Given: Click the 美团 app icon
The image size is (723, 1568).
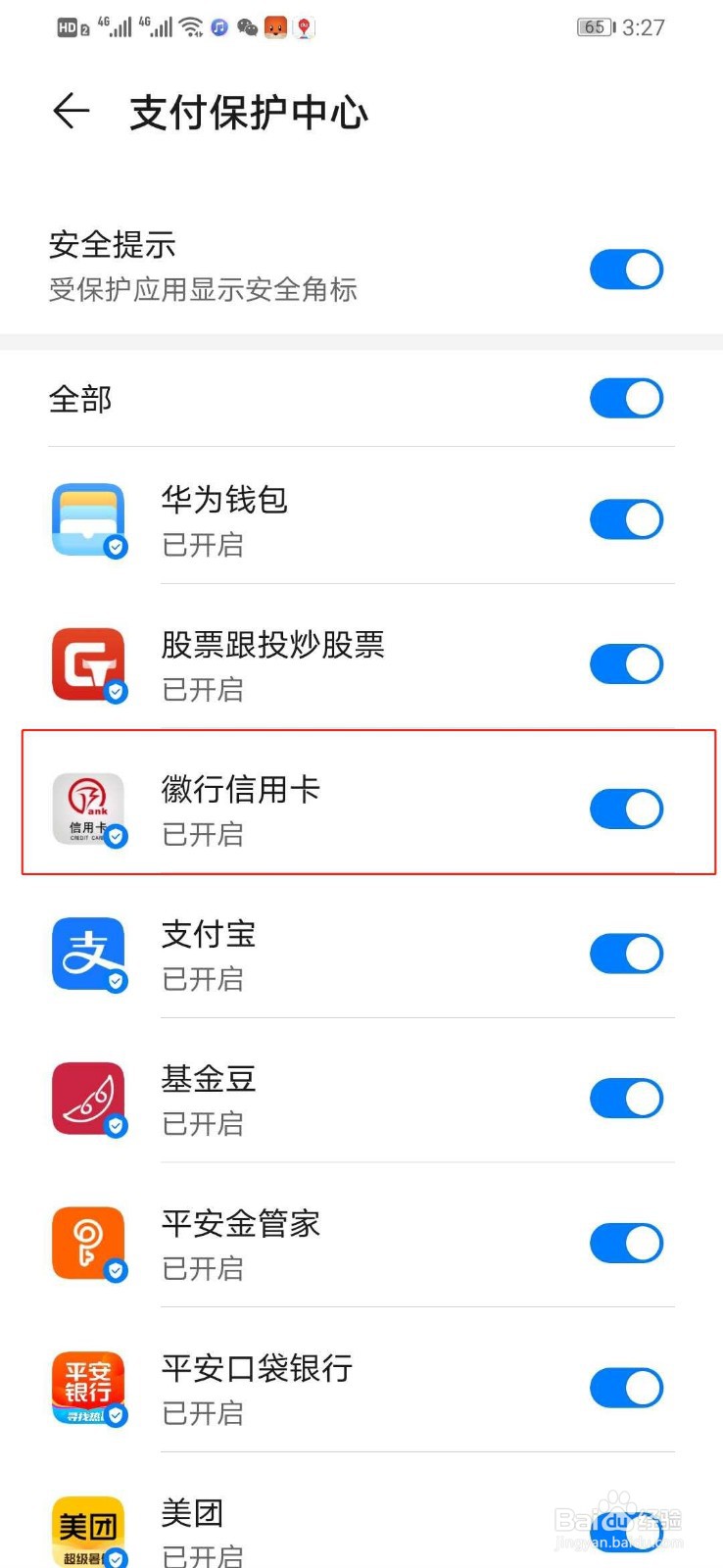Looking at the screenshot, I should click(x=88, y=1527).
